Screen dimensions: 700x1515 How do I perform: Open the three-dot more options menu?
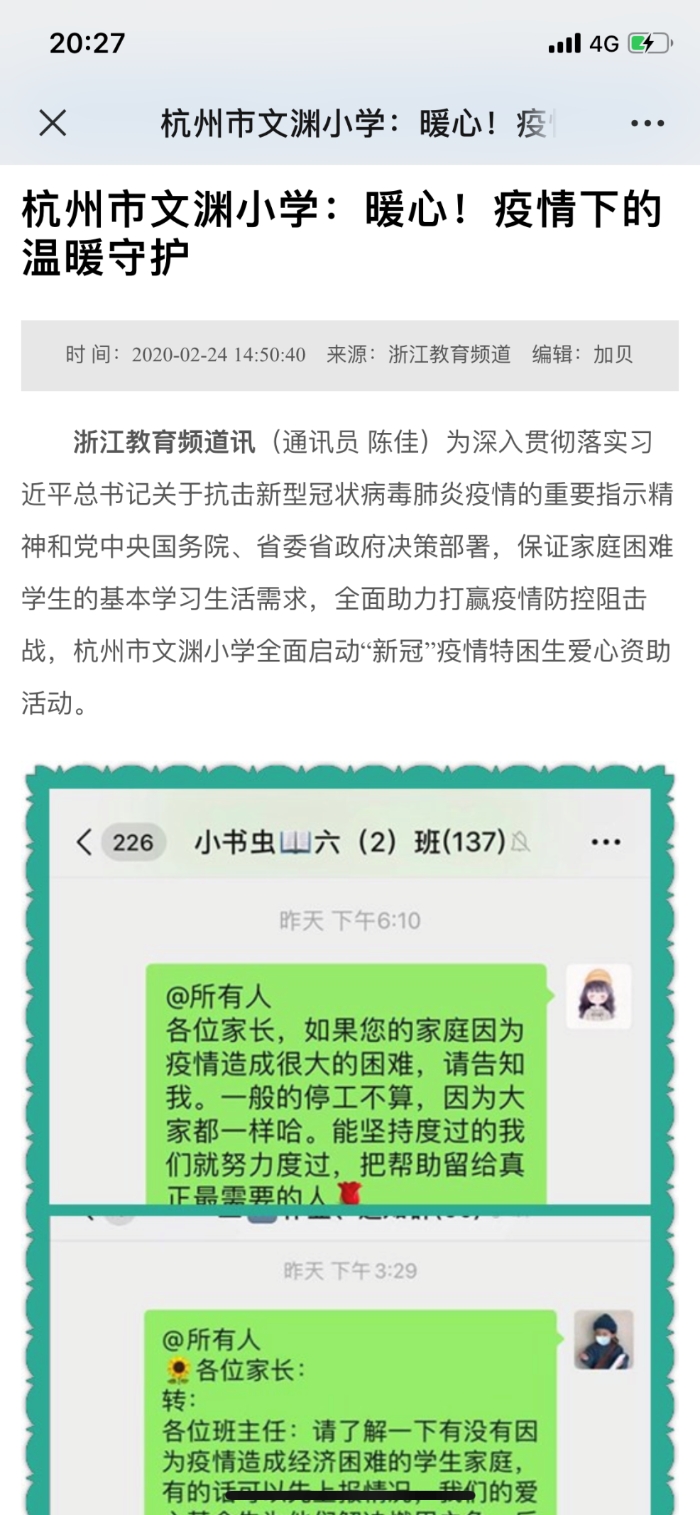tap(647, 124)
